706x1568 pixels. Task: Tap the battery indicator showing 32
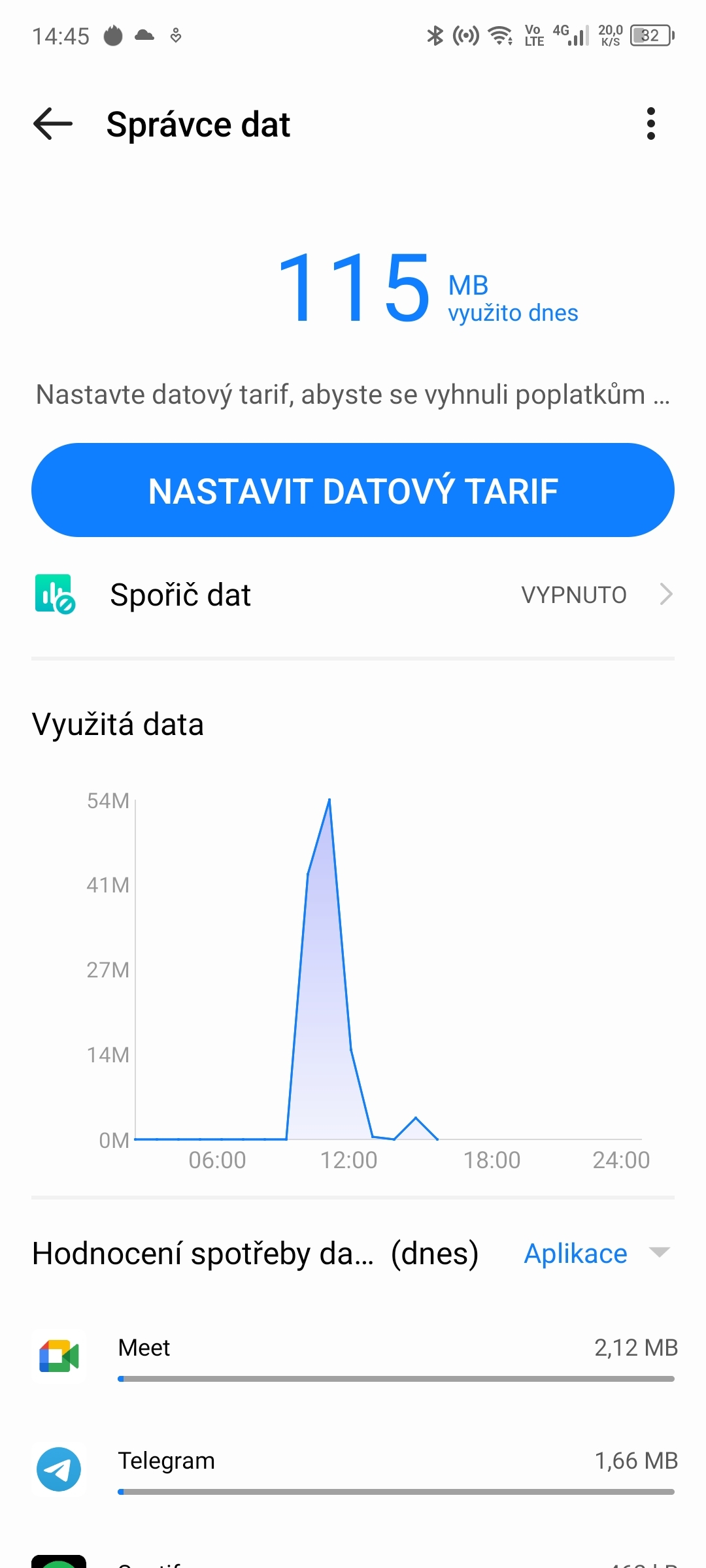coord(651,36)
